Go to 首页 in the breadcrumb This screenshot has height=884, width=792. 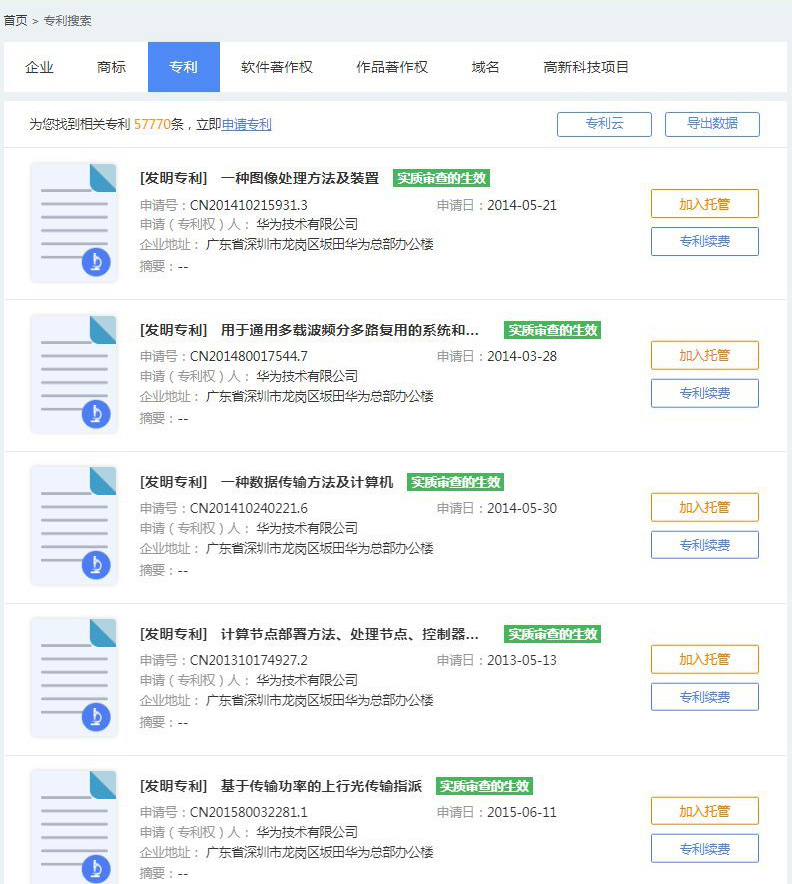(15, 20)
